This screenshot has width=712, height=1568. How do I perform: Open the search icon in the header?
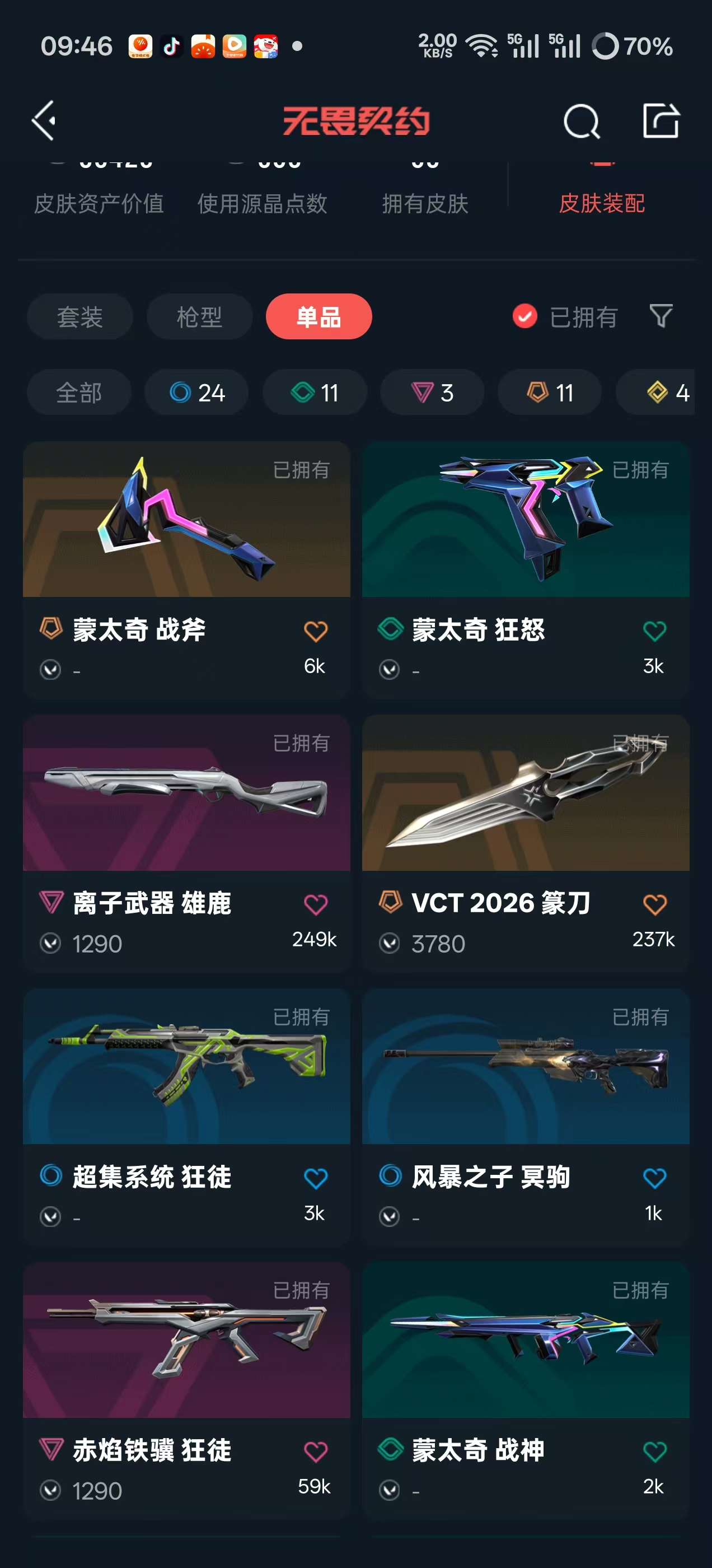(581, 121)
